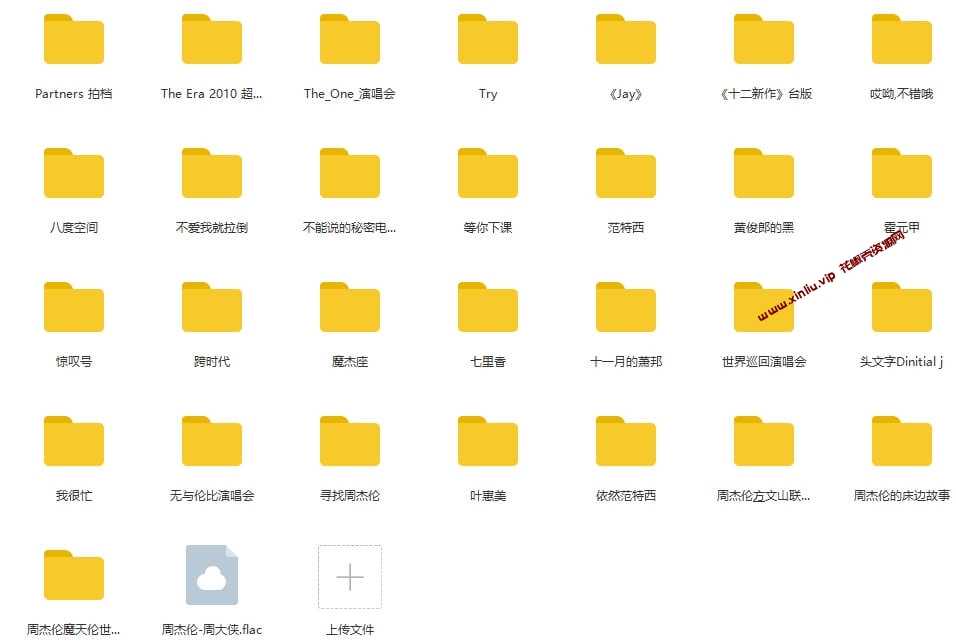The image size is (956, 644).
Task: Open the 哎呦,不错哦 folder
Action: coord(902,41)
